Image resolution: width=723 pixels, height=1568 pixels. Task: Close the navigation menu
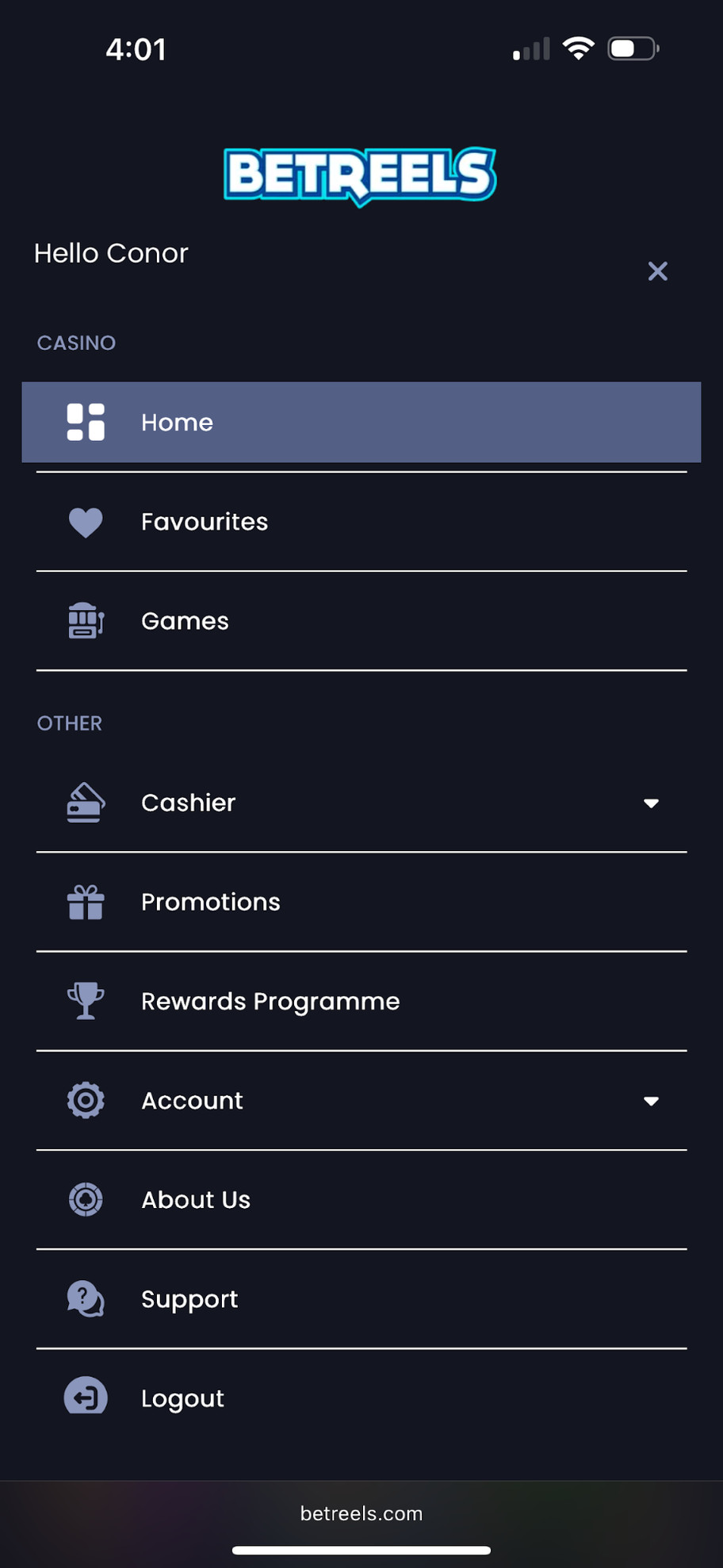tap(657, 271)
